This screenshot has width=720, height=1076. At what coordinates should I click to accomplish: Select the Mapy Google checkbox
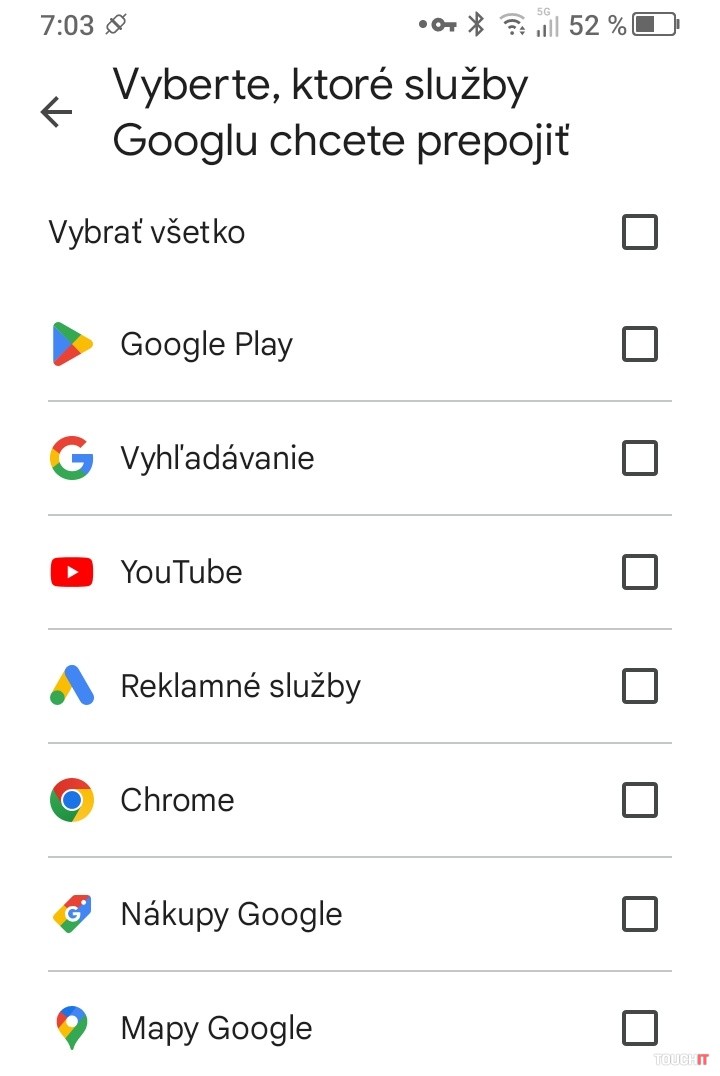tap(640, 1028)
